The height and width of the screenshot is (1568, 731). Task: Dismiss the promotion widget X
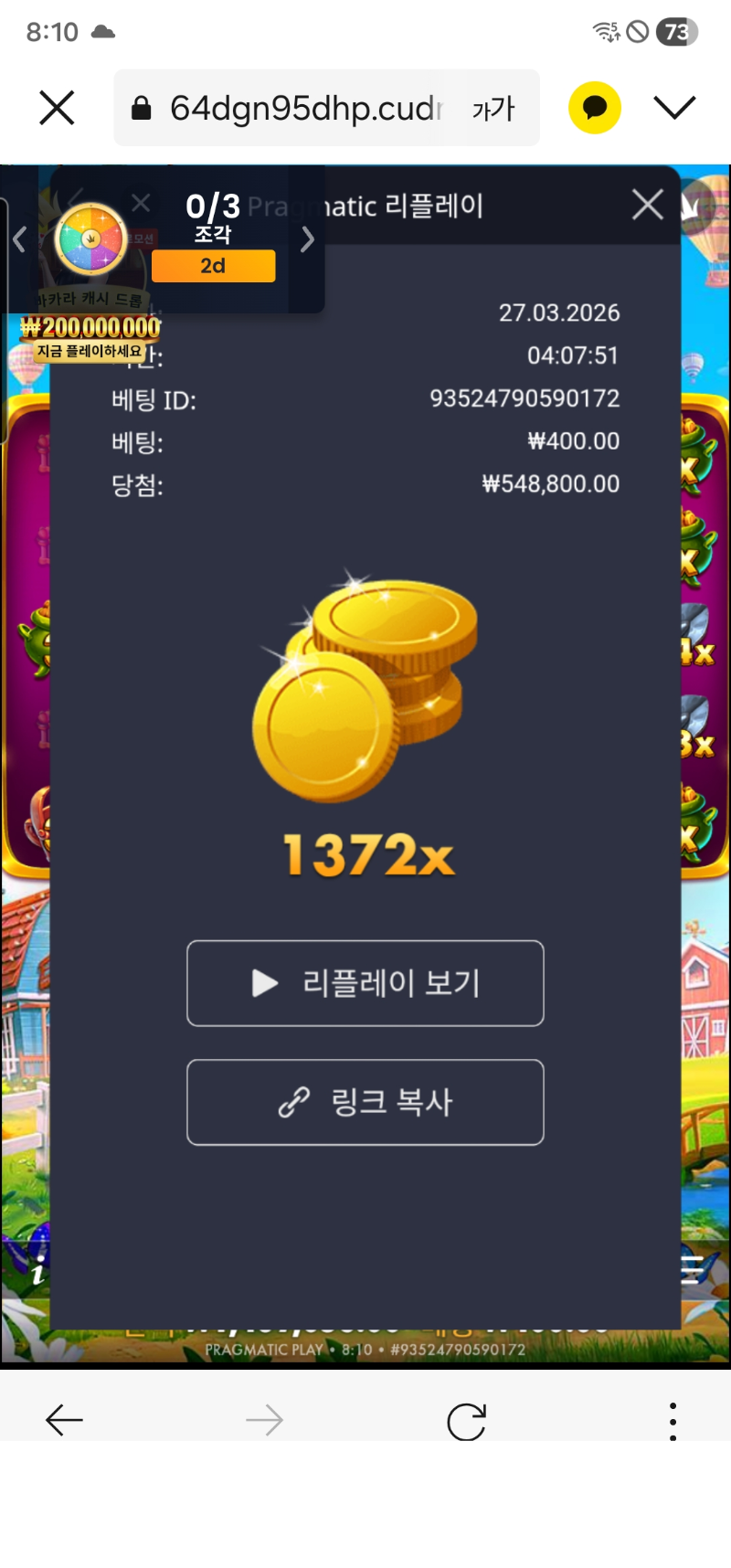141,203
